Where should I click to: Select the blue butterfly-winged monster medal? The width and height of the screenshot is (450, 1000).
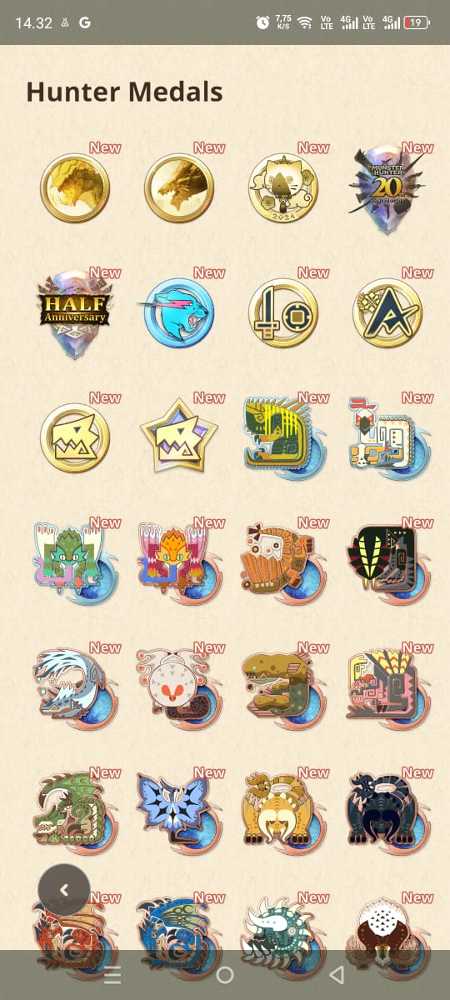coord(179,812)
